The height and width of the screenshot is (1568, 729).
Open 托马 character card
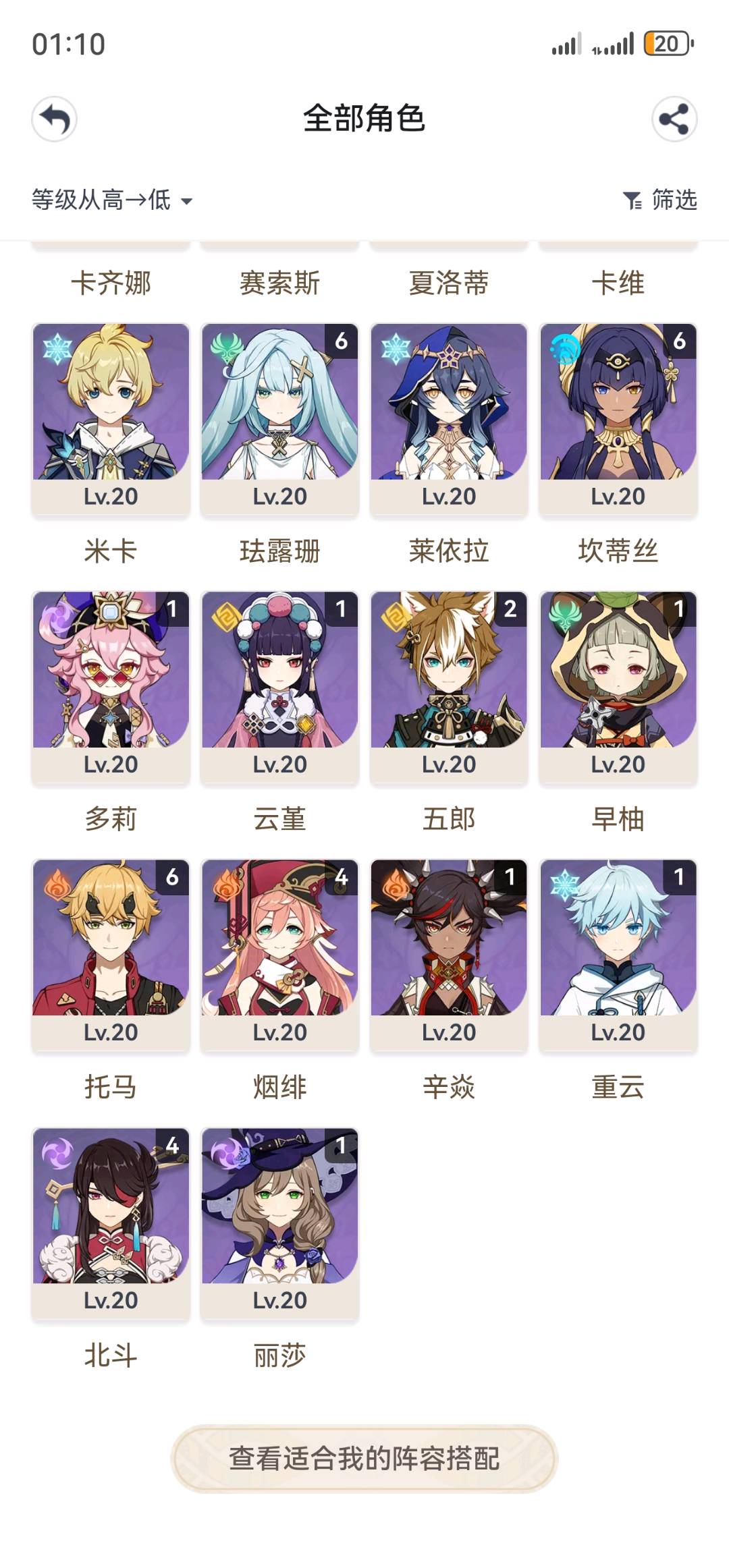pyautogui.click(x=111, y=954)
